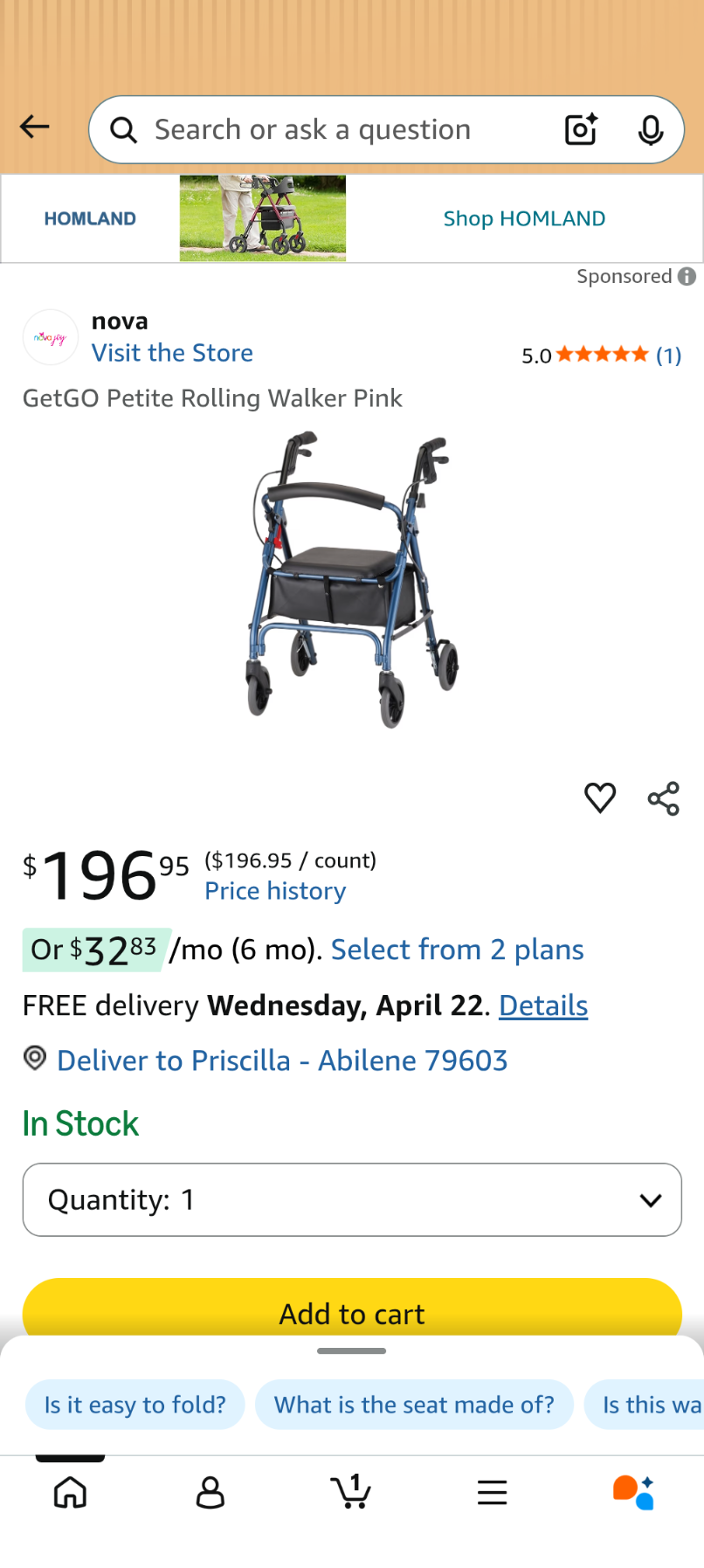Viewport: 704px width, 1568px height.
Task: Open the camera lens search
Action: tap(581, 130)
